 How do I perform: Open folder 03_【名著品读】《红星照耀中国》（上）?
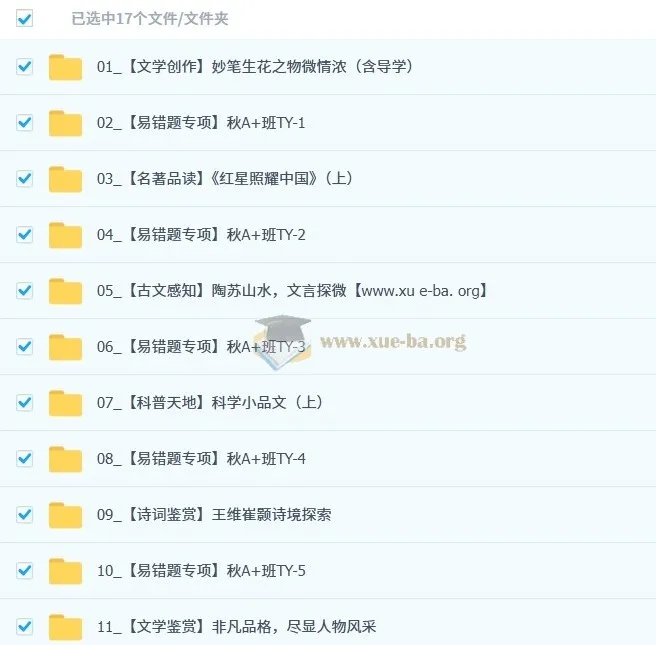pos(224,179)
